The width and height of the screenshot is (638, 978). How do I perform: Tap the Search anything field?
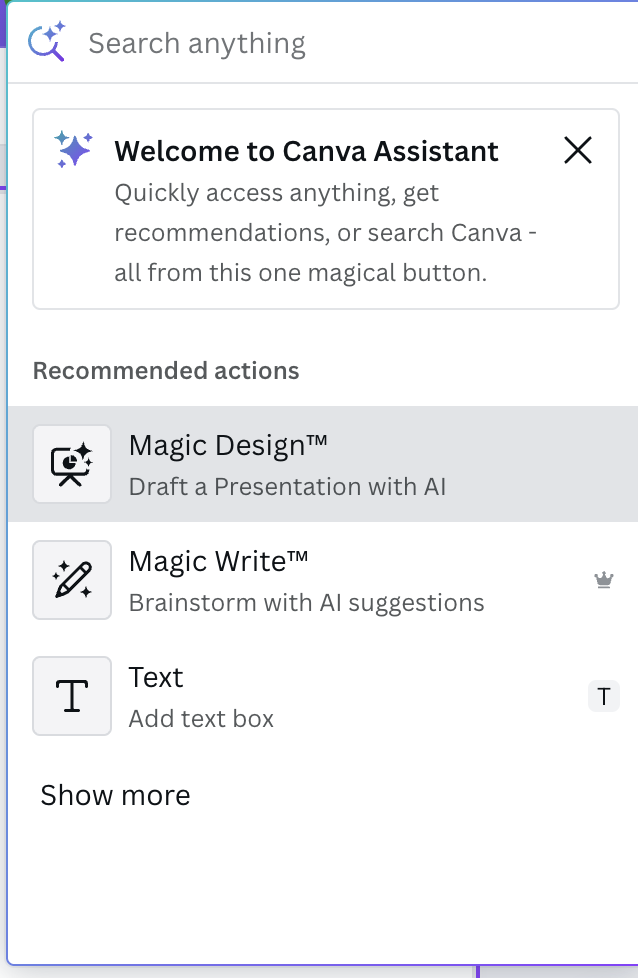(x=340, y=43)
